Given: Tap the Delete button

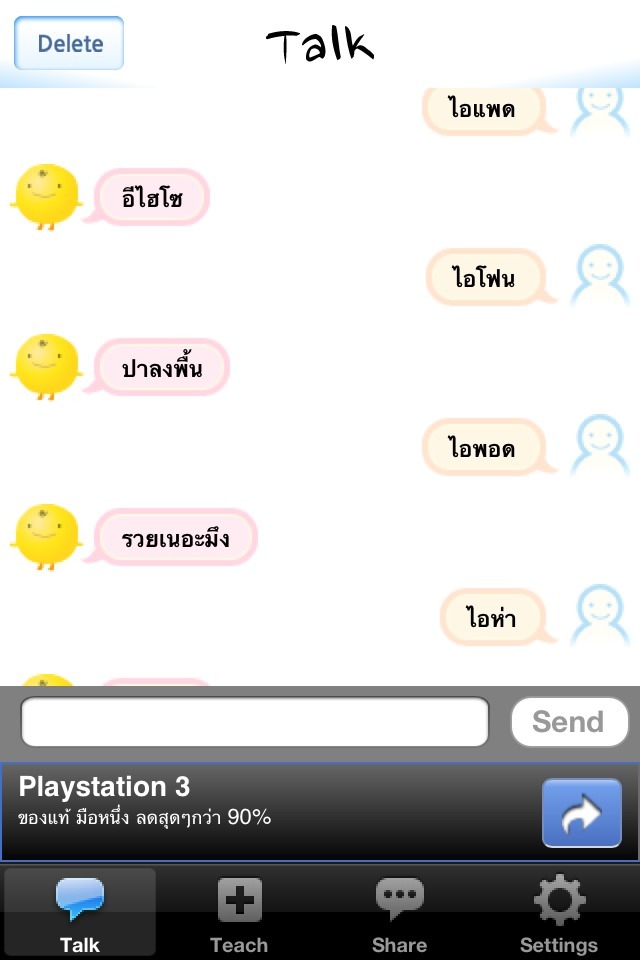Looking at the screenshot, I should [x=69, y=43].
